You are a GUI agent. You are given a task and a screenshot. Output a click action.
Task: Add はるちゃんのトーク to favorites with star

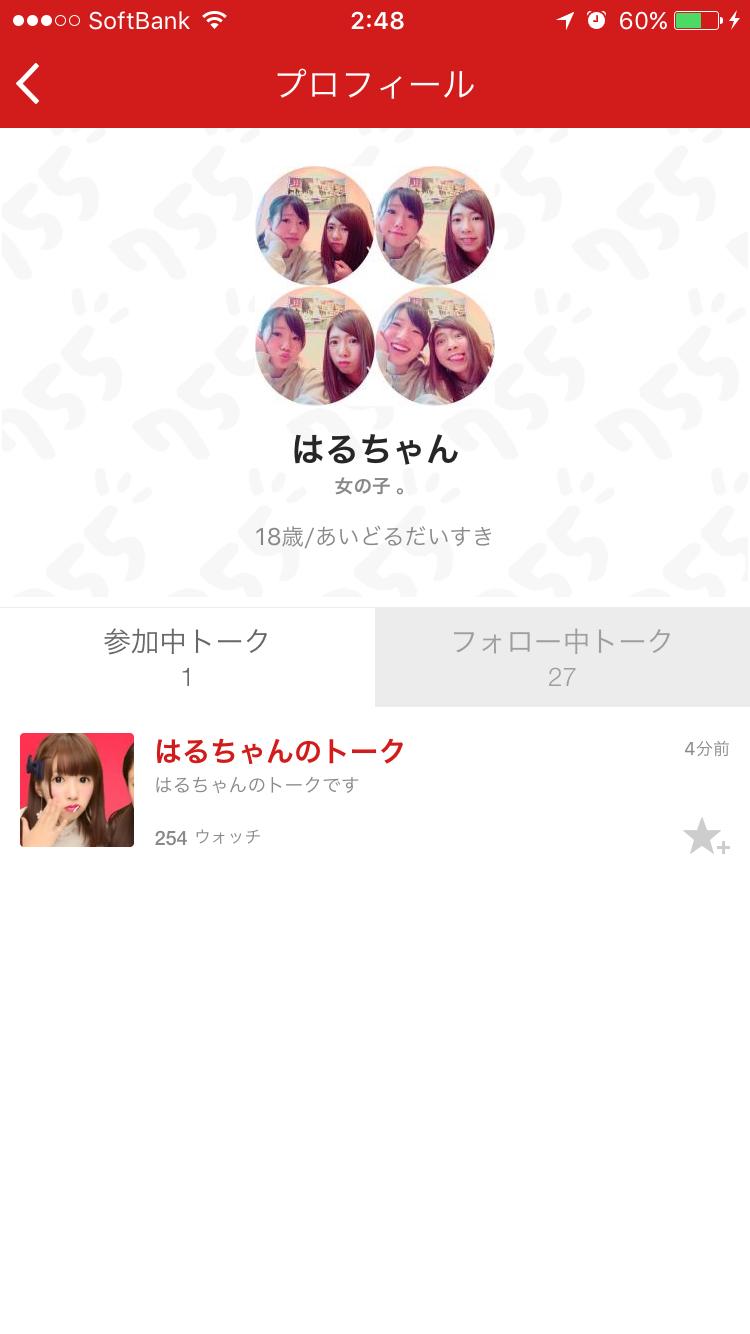pyautogui.click(x=705, y=837)
